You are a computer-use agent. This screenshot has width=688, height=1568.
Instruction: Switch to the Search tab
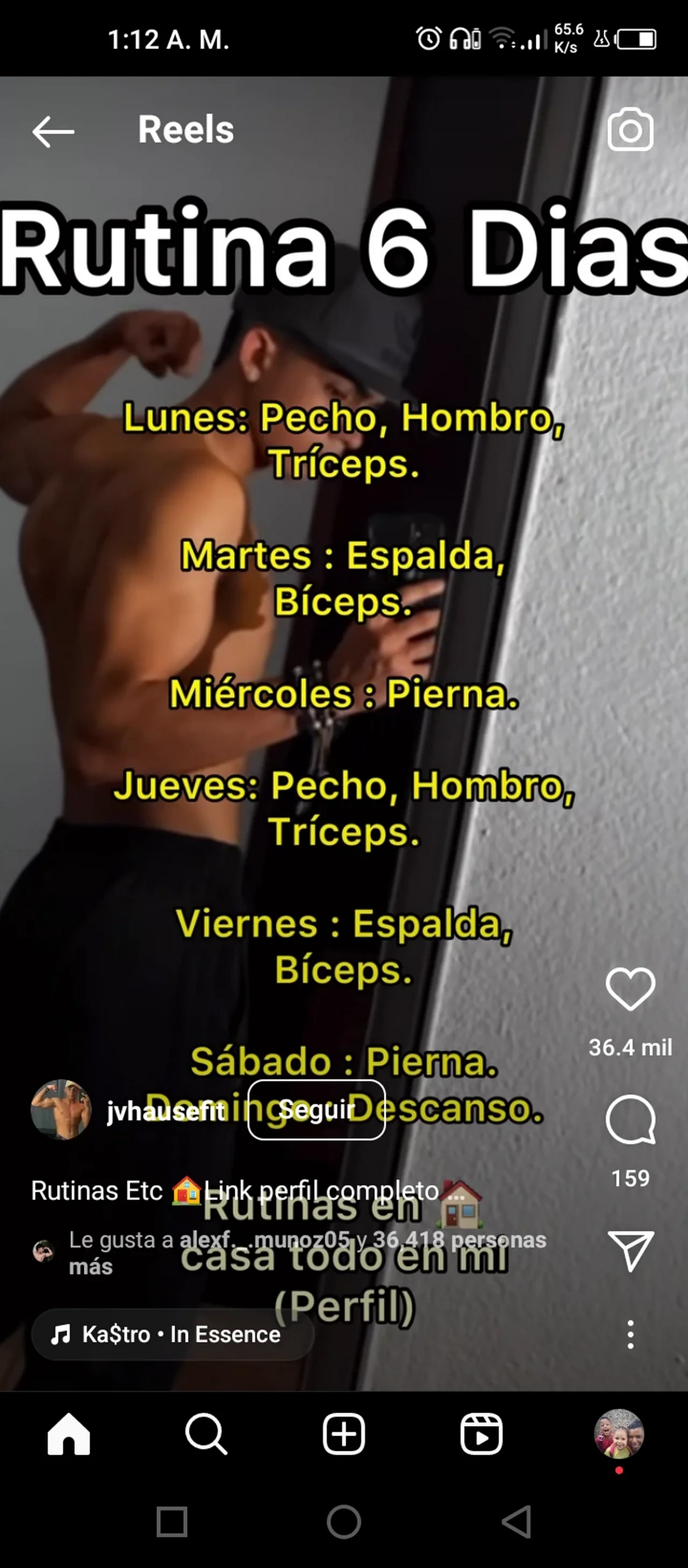point(206,1434)
